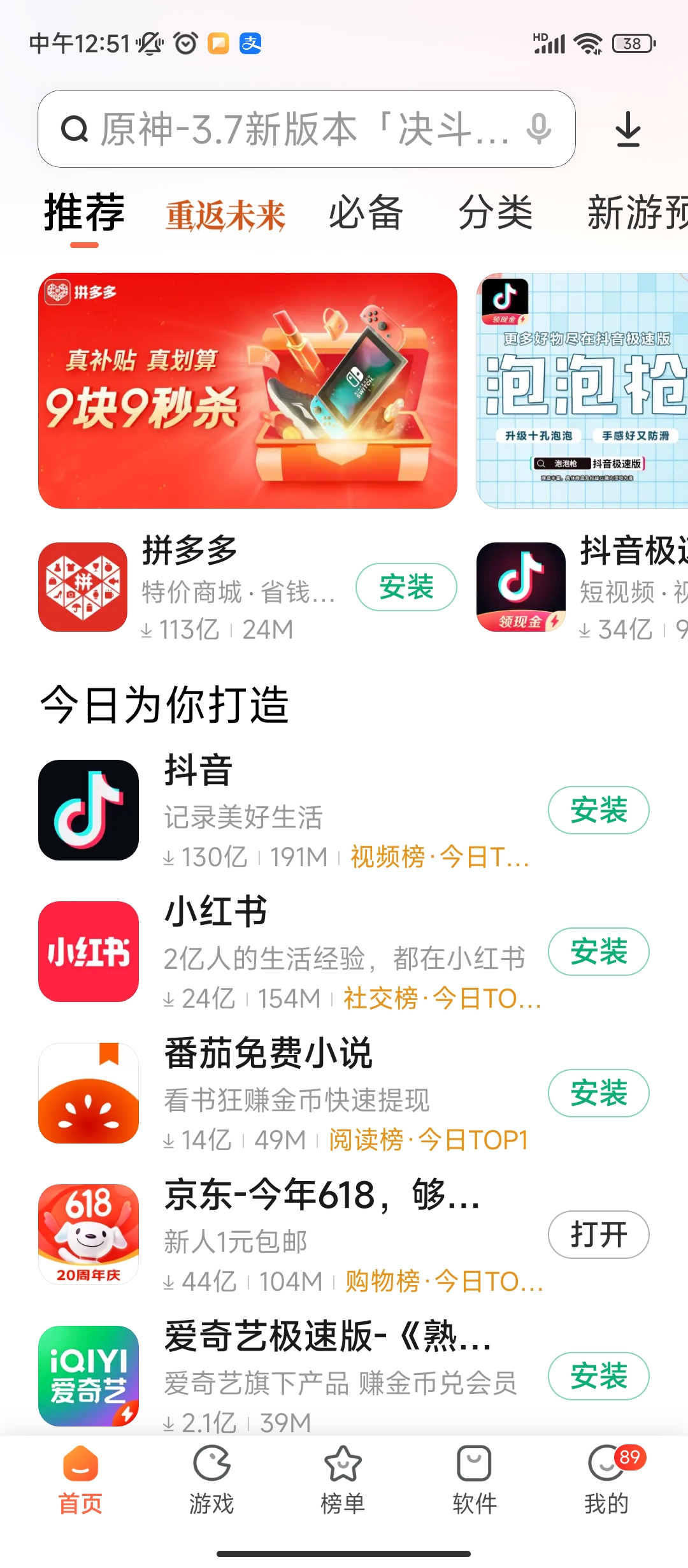The image size is (688, 1568).
Task: Switch to the 必备 tab
Action: [x=364, y=214]
